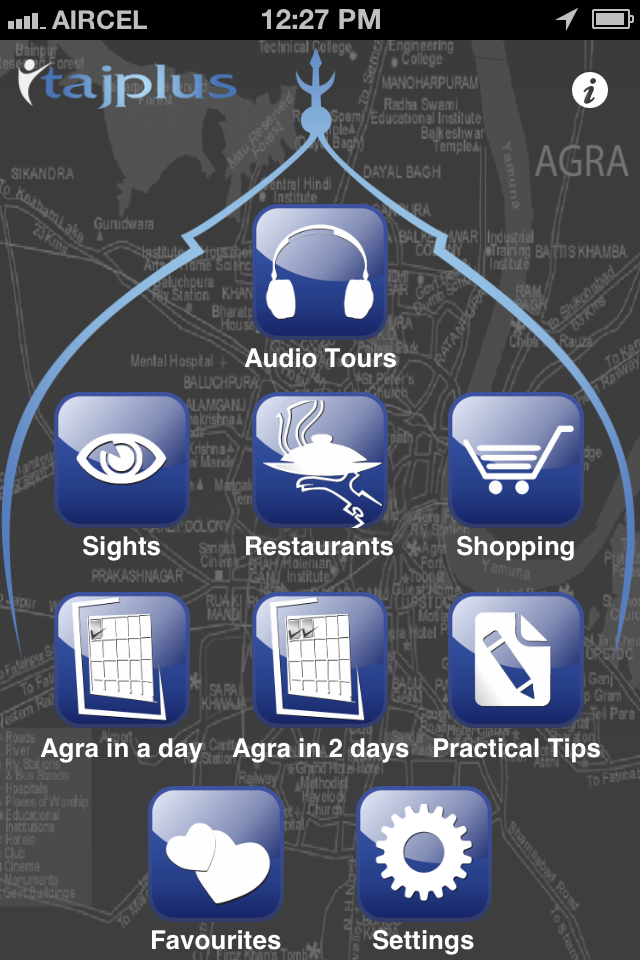Open Practical Tips
The image size is (640, 960).
(516, 660)
